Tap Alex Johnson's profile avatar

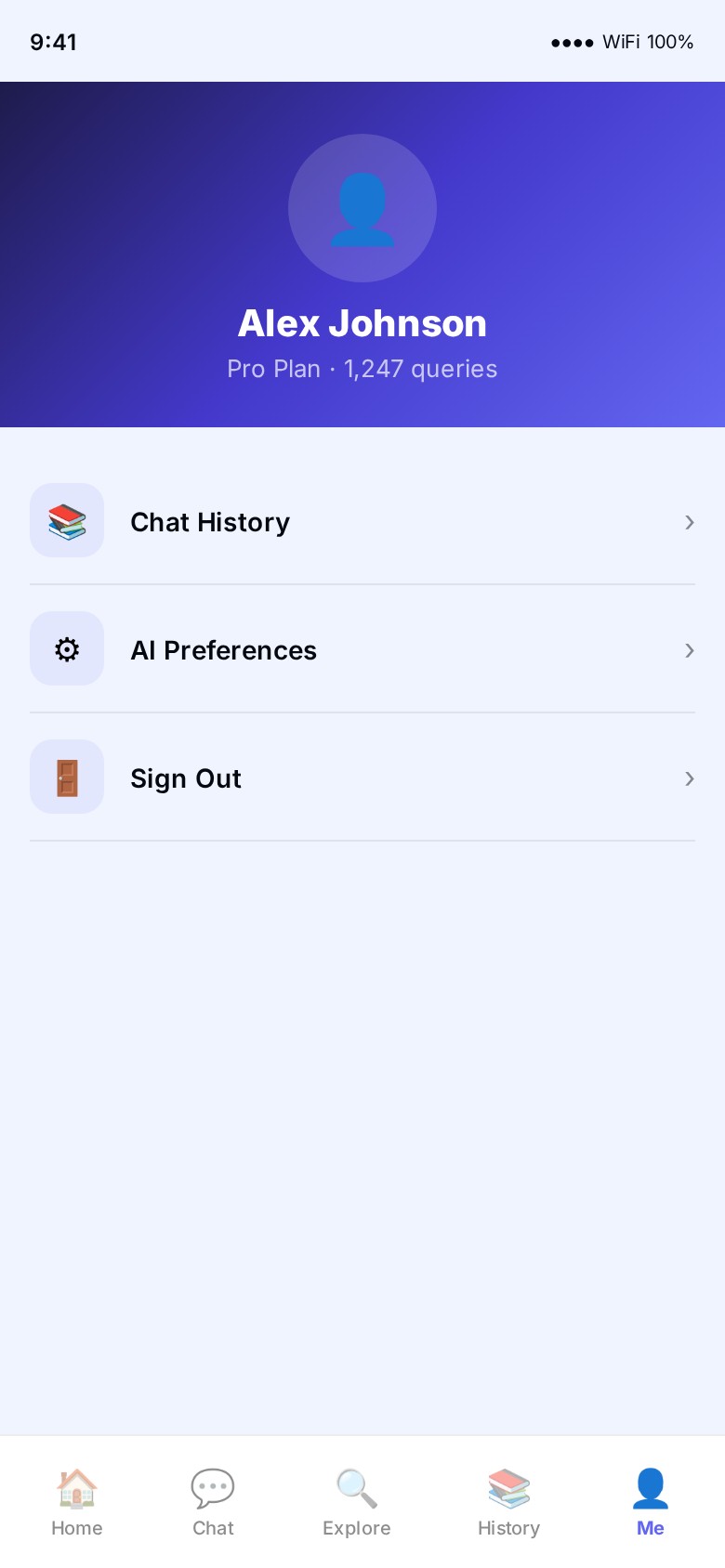(362, 208)
